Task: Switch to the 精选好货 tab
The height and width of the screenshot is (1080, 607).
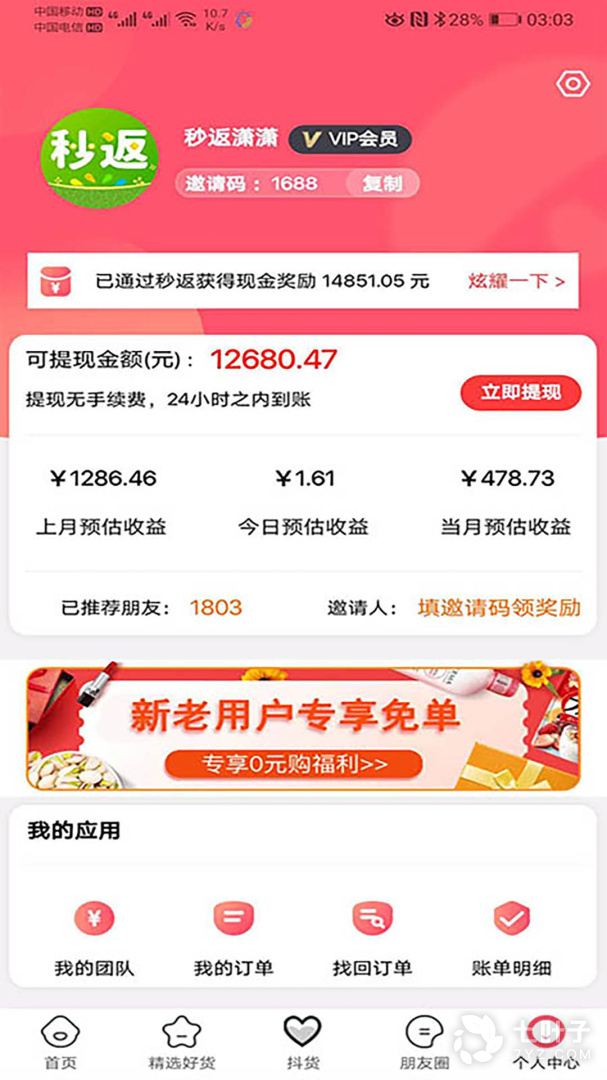Action: (181, 1043)
